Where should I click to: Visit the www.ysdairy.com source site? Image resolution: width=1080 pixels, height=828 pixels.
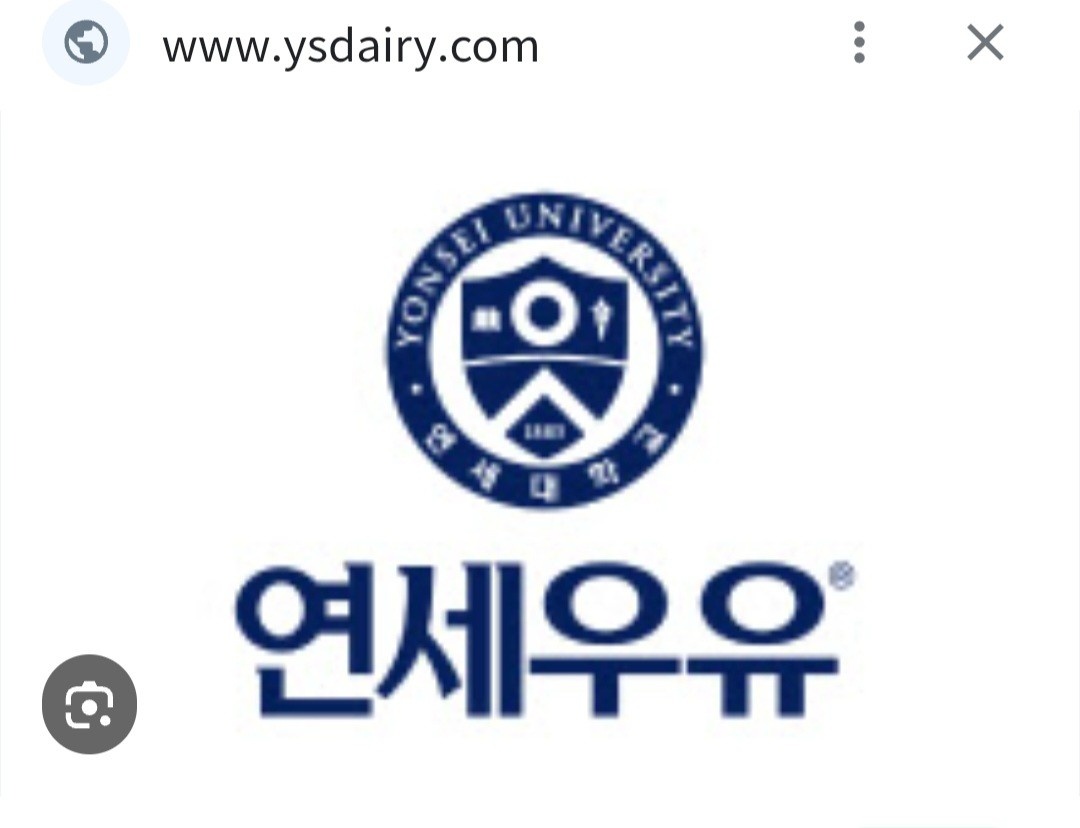tap(350, 47)
